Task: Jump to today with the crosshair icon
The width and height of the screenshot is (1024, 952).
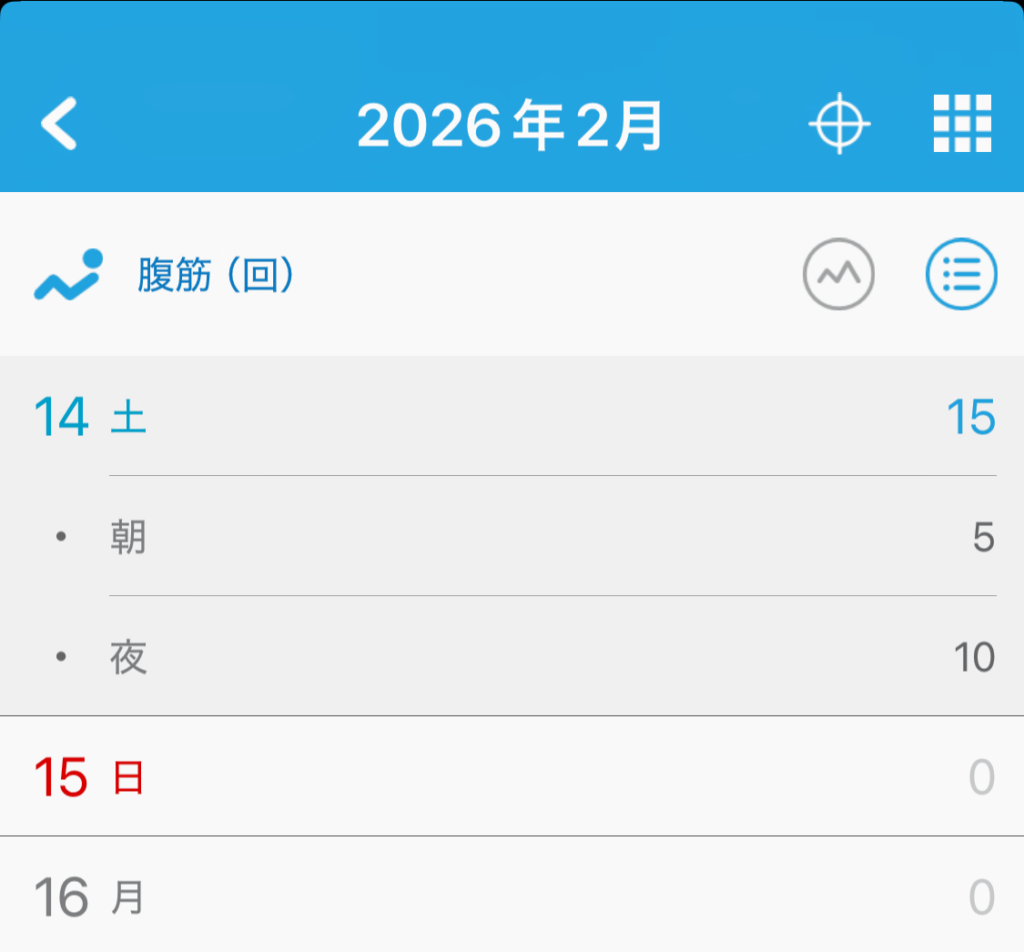Action: tap(838, 124)
